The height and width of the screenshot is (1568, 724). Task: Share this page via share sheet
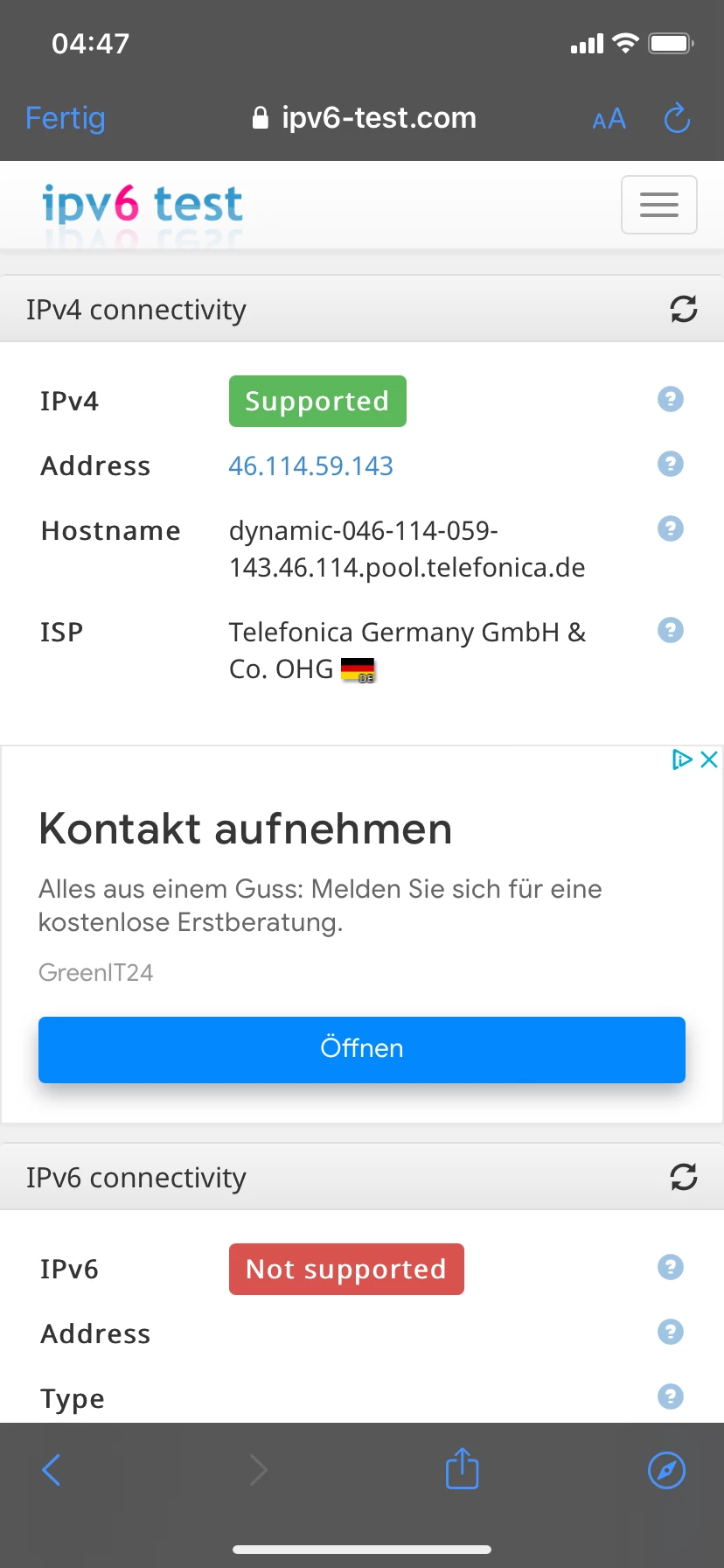[462, 1468]
